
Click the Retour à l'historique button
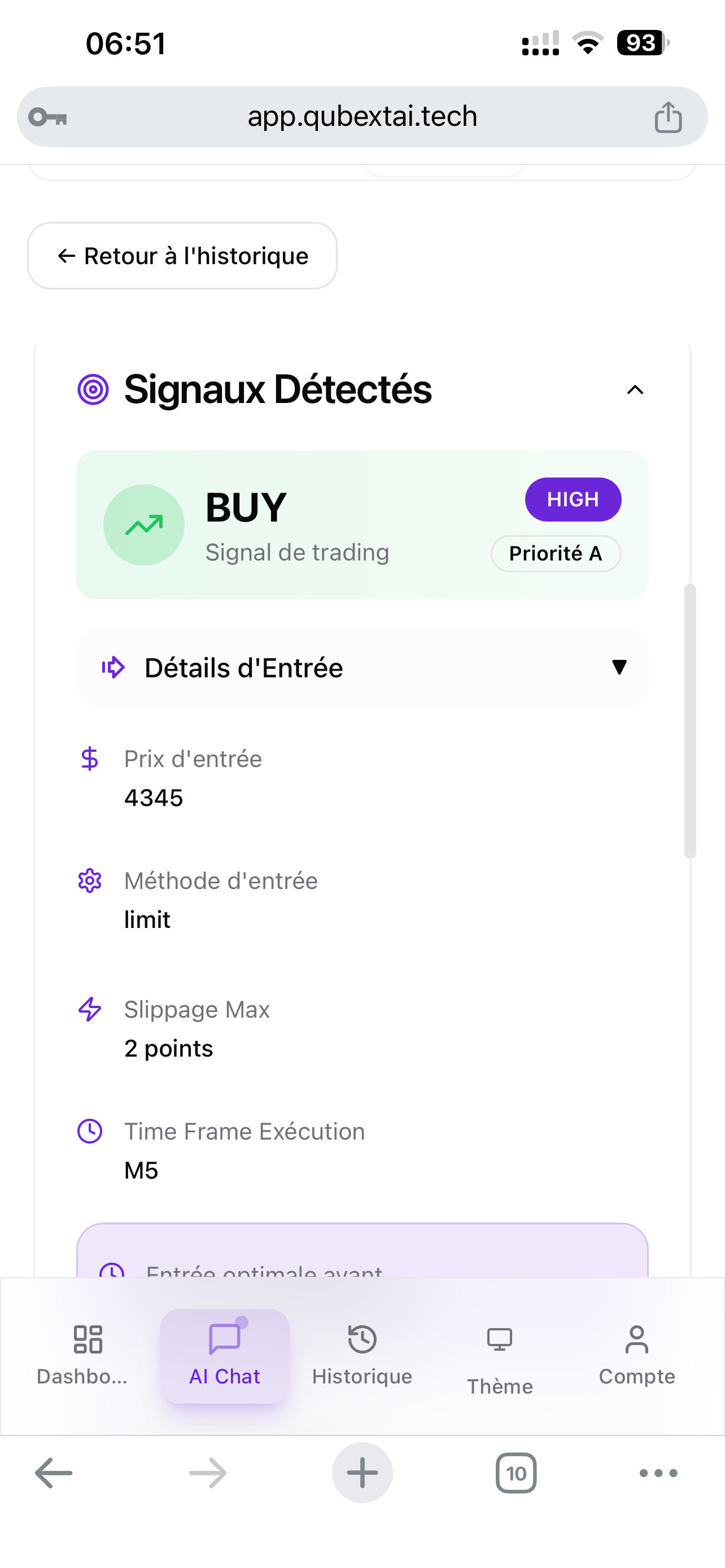click(x=182, y=256)
